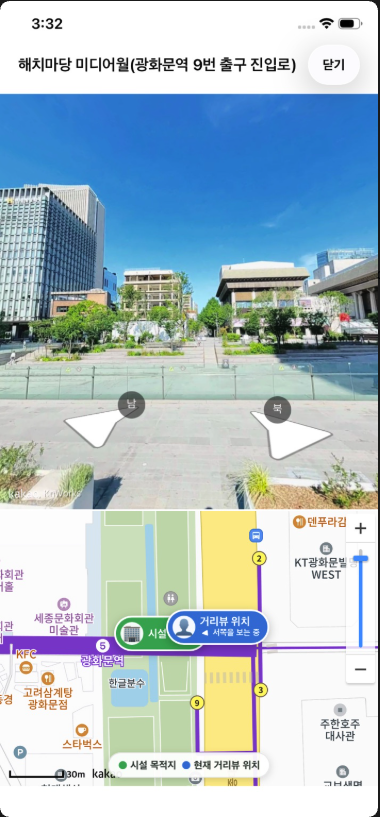This screenshot has width=380, height=817.
Task: Select the 거리뷰 위치 marker
Action: [217, 627]
